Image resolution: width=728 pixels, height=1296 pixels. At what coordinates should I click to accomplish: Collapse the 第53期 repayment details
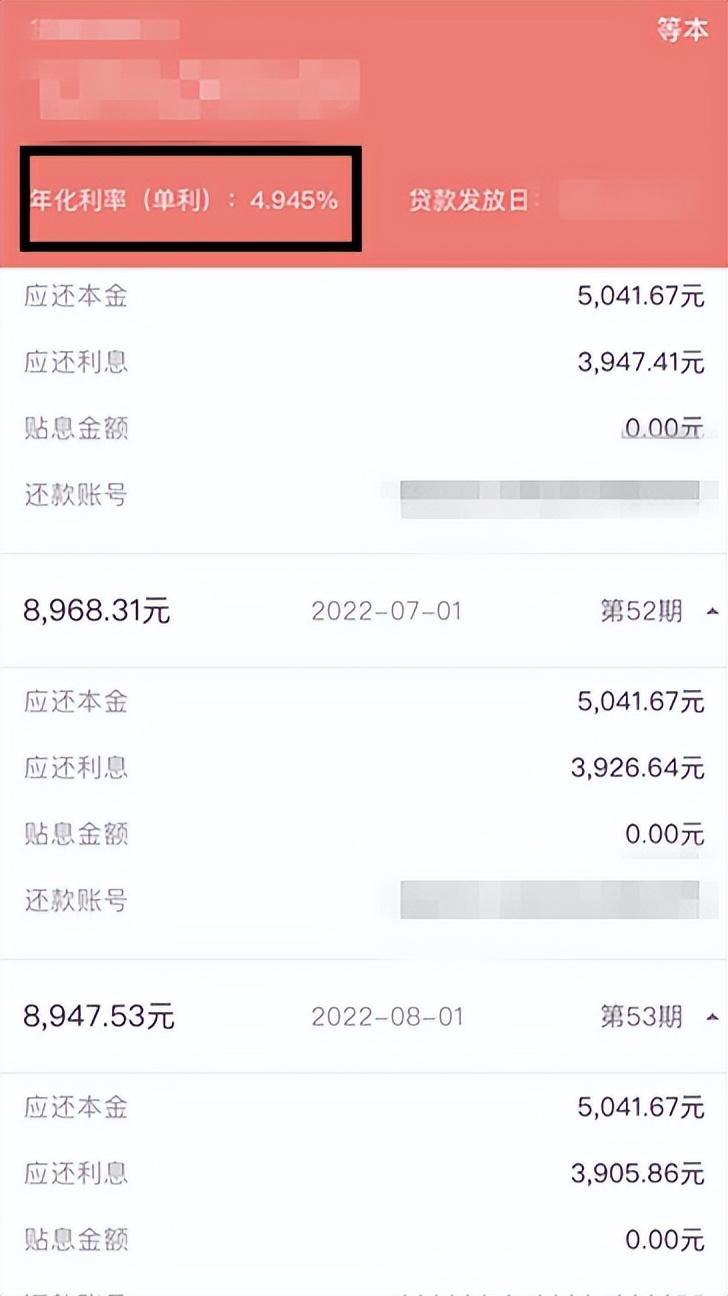711,1017
